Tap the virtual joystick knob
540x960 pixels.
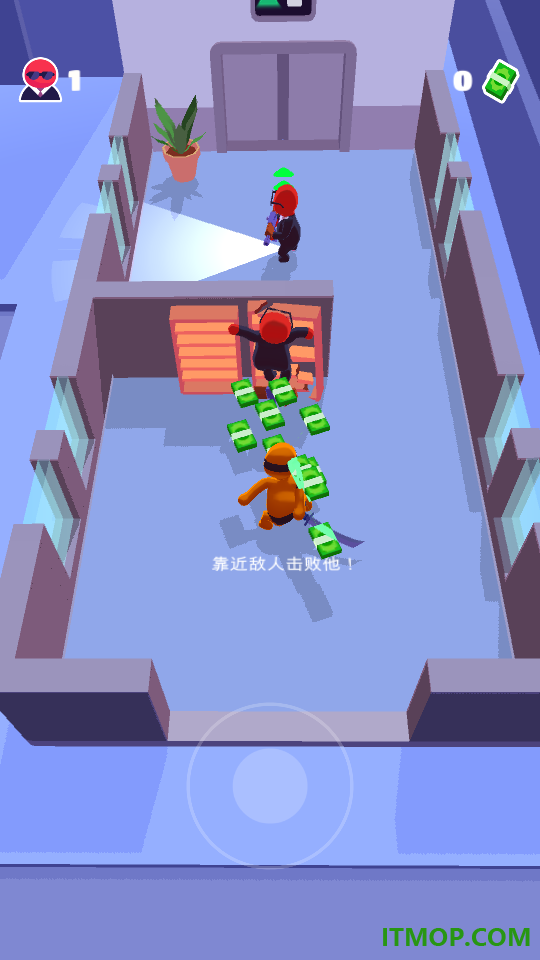[270, 786]
